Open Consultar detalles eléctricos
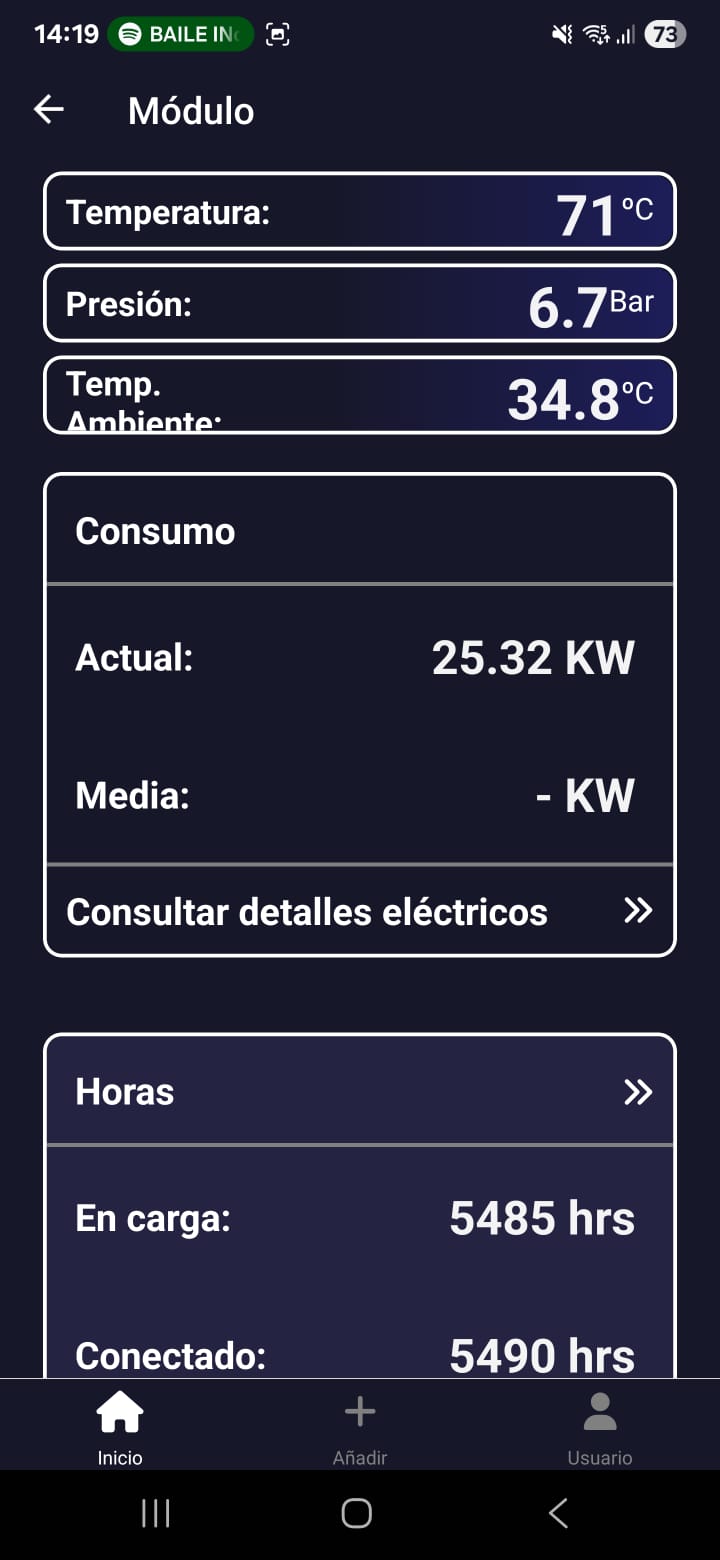Image resolution: width=720 pixels, height=1560 pixels. (360, 911)
